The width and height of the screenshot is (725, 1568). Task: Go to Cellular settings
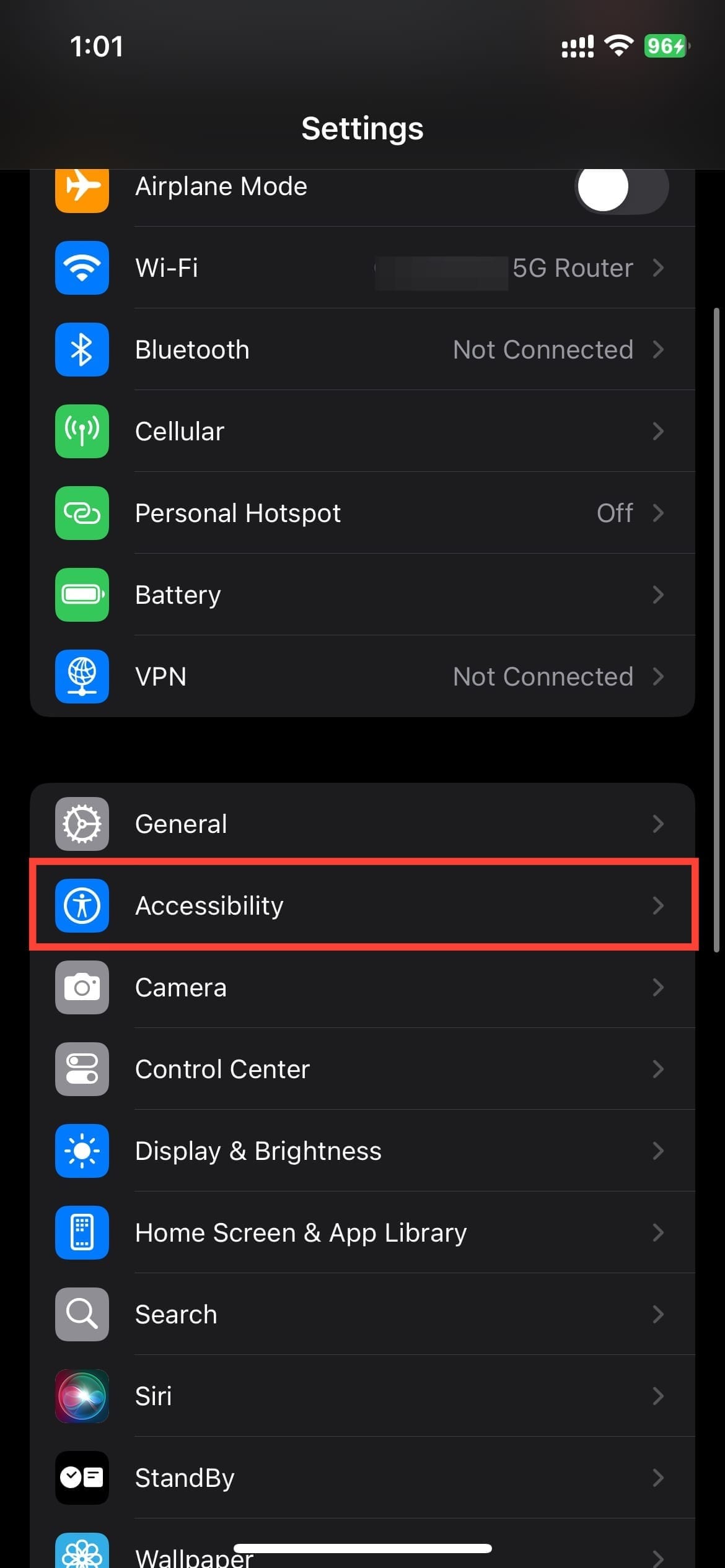(362, 432)
